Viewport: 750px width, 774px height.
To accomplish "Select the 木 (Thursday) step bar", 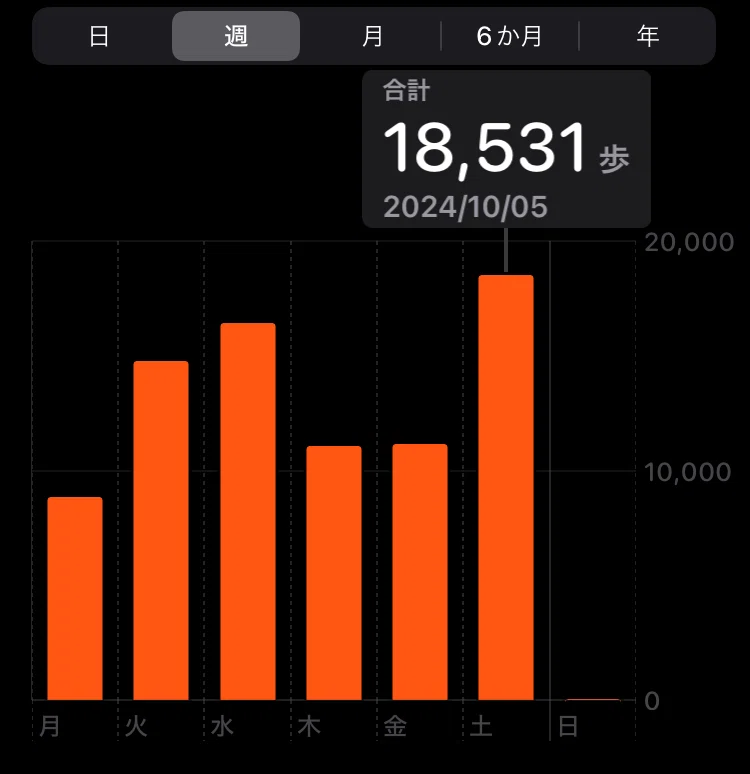I will [x=334, y=573].
